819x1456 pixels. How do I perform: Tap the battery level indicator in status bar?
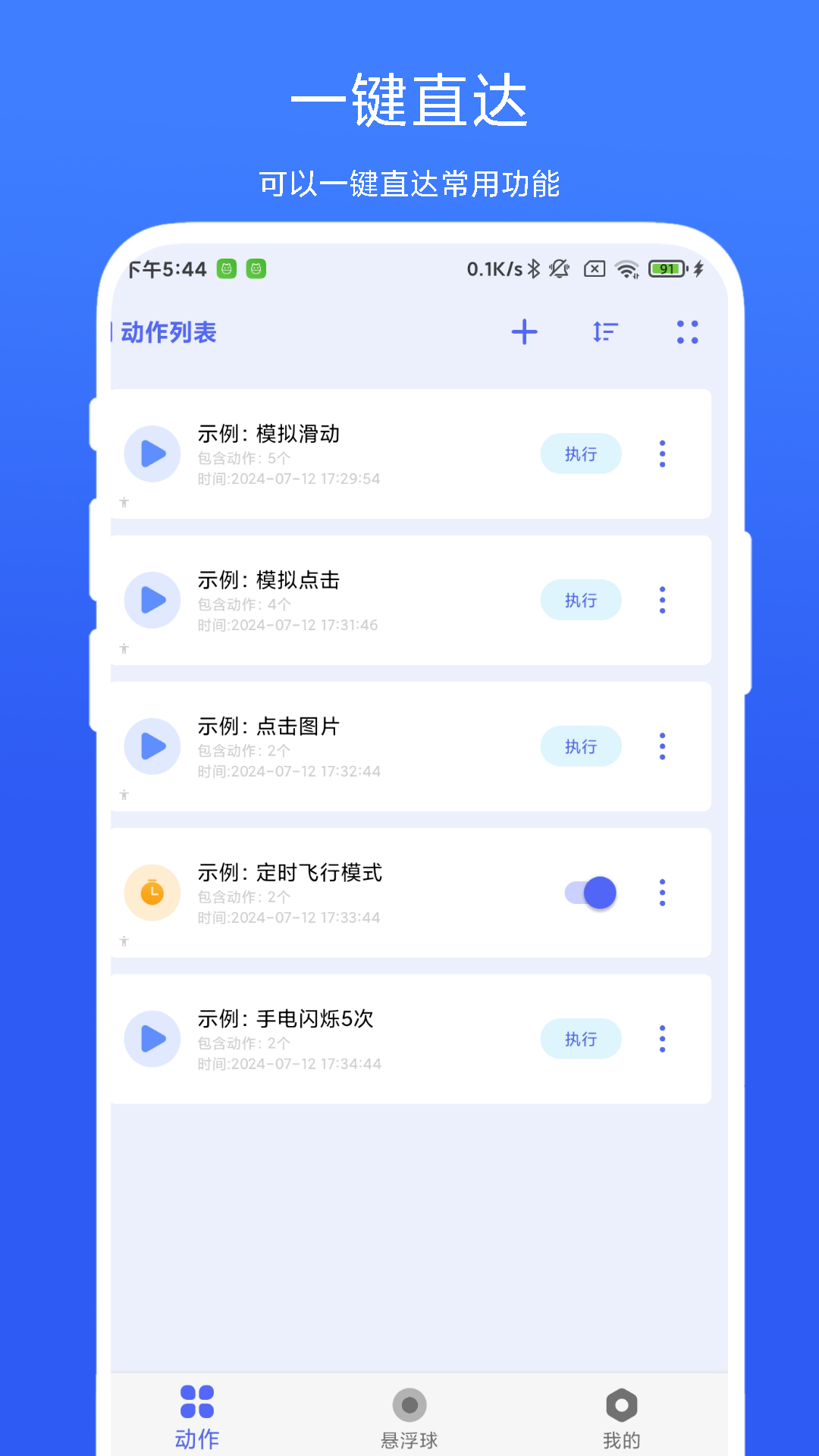point(667,269)
